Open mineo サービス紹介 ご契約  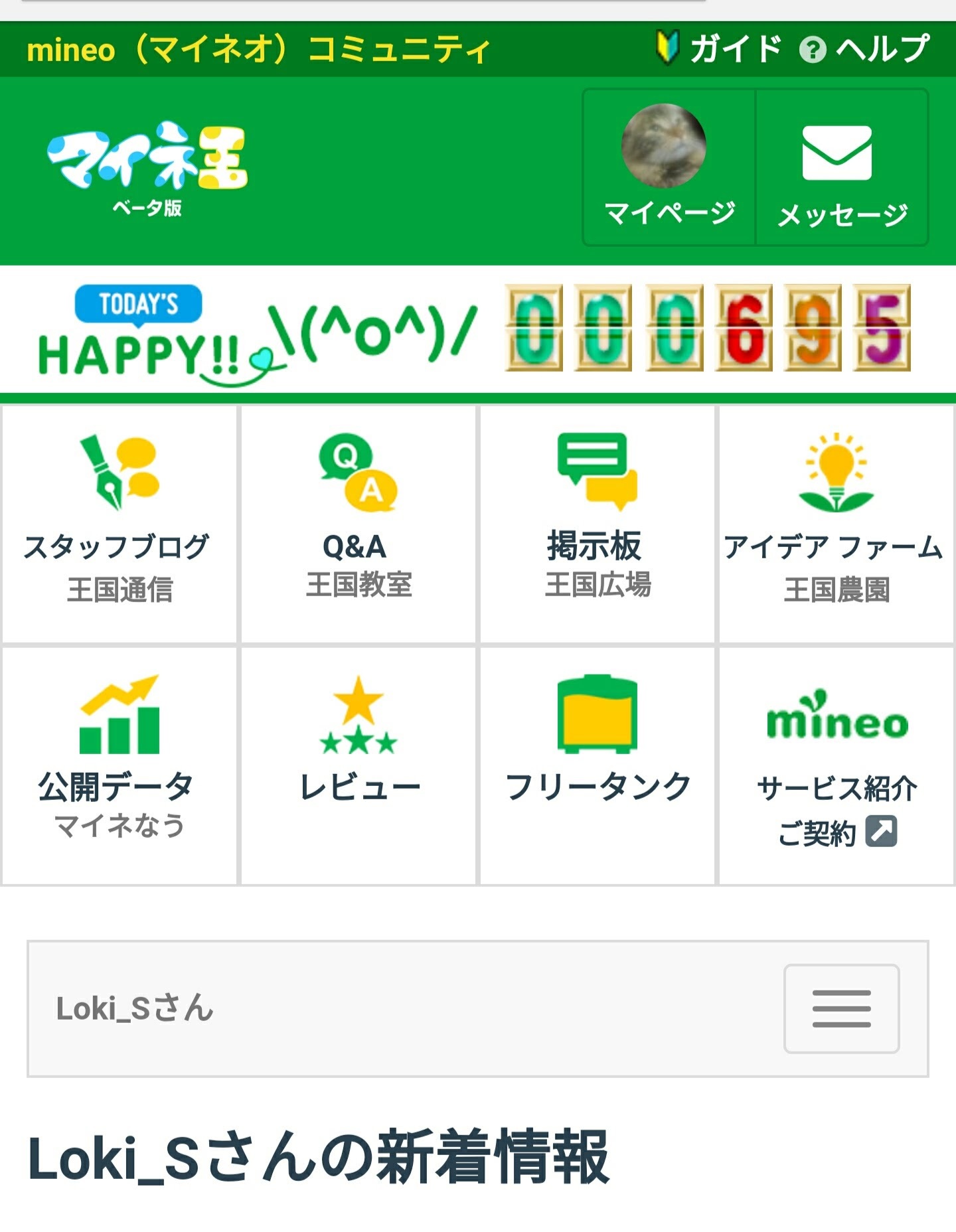pos(836,766)
